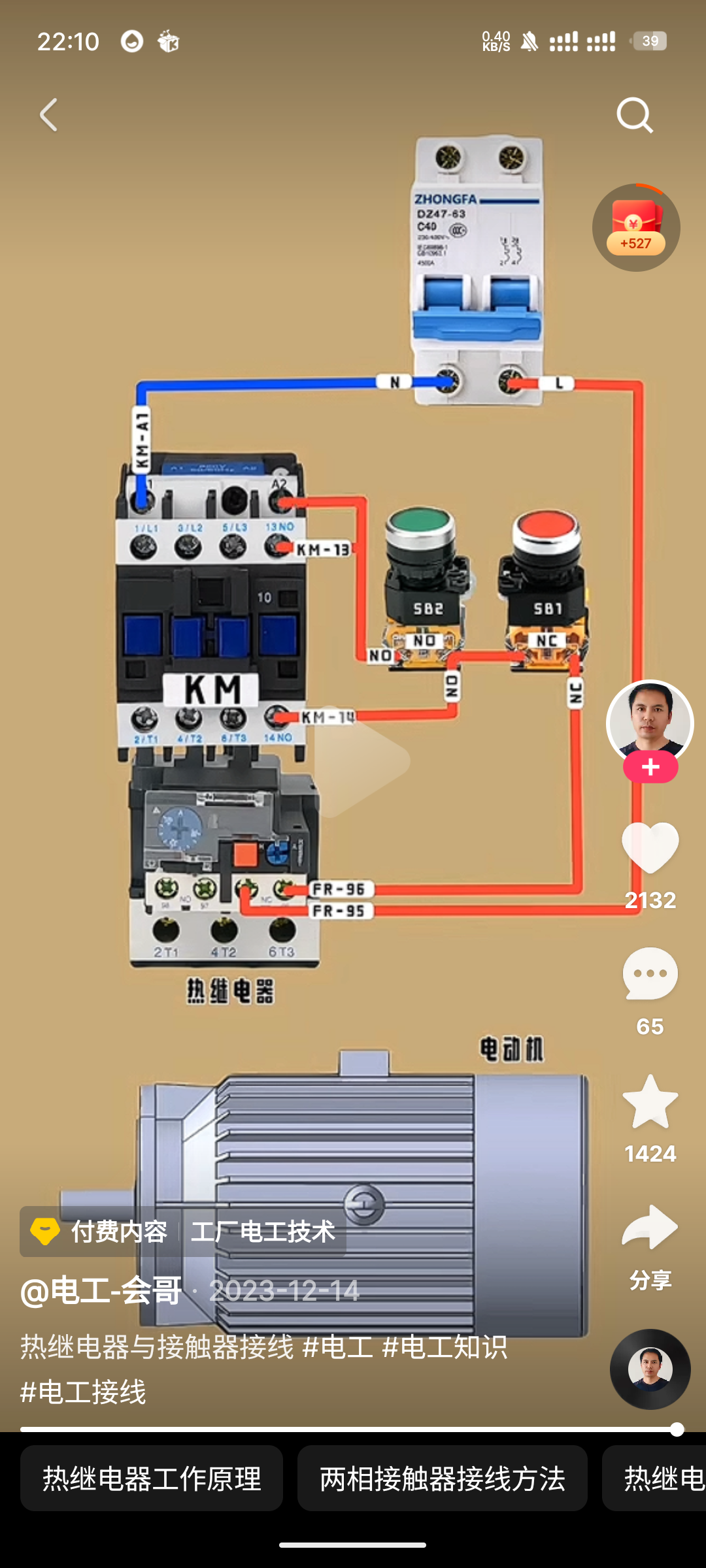
Task: Open the #电工知识 hashtag
Action: [445, 1347]
